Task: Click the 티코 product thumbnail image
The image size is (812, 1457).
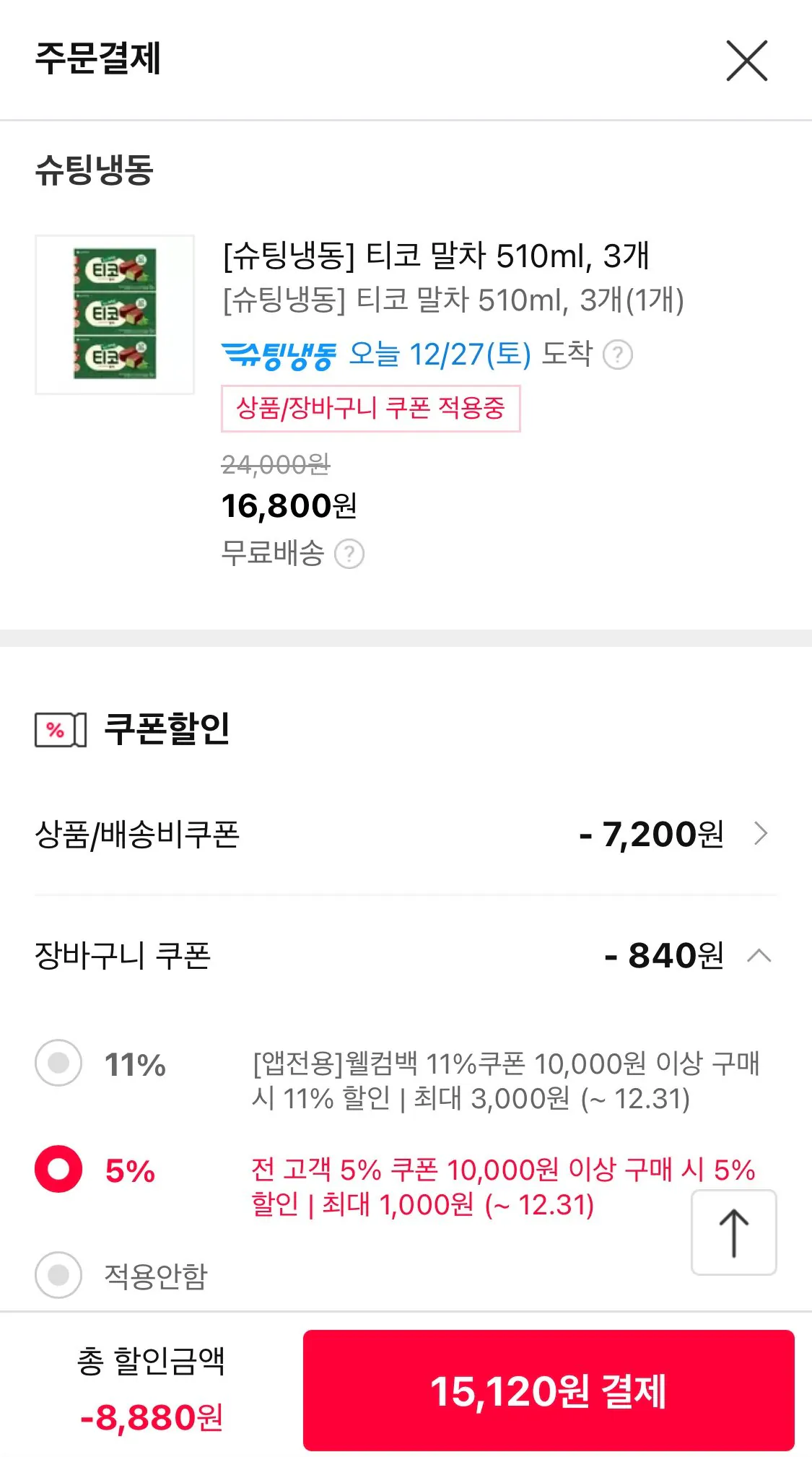Action: tap(114, 315)
